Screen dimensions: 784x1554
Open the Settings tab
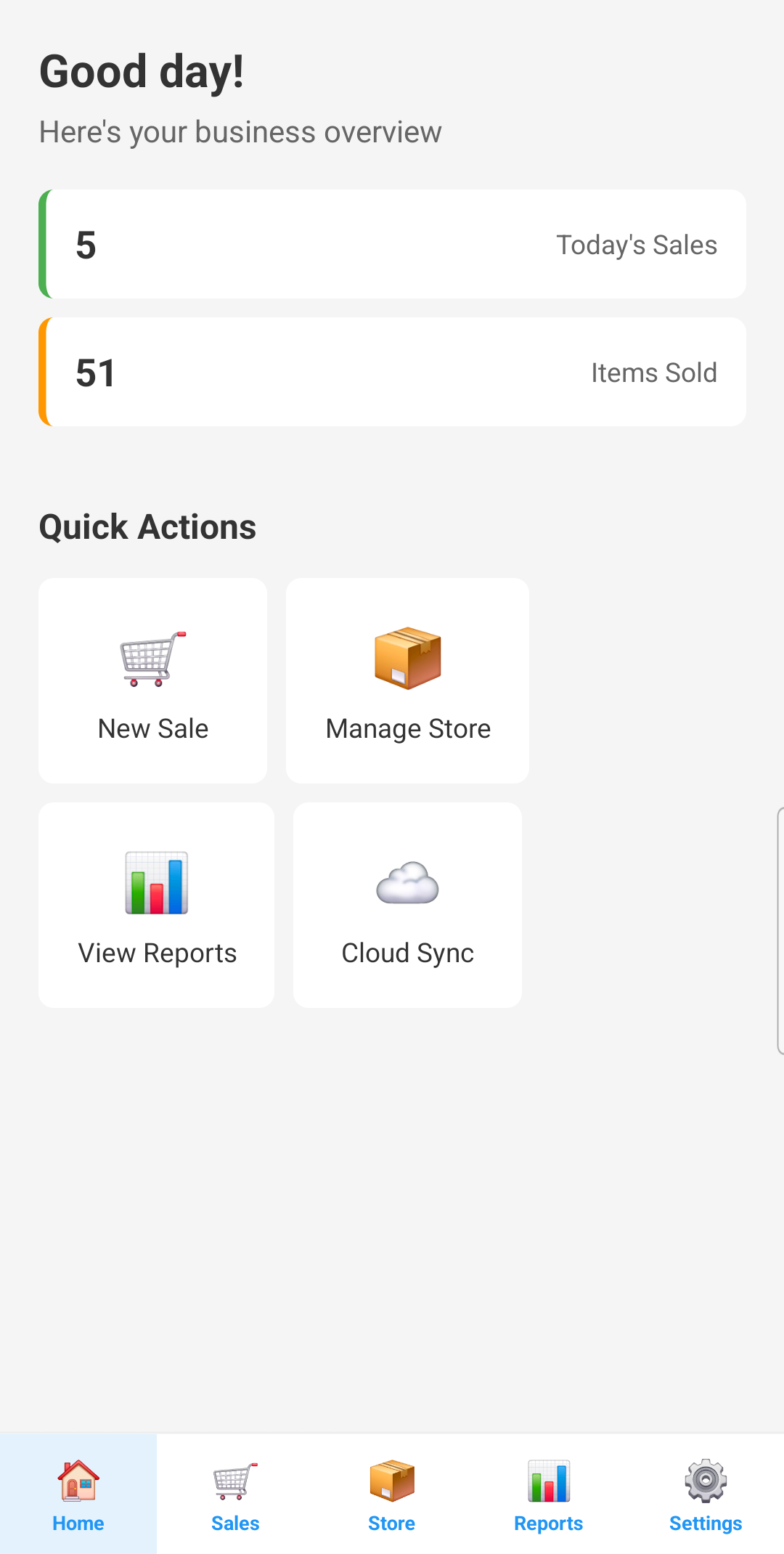point(706,1494)
